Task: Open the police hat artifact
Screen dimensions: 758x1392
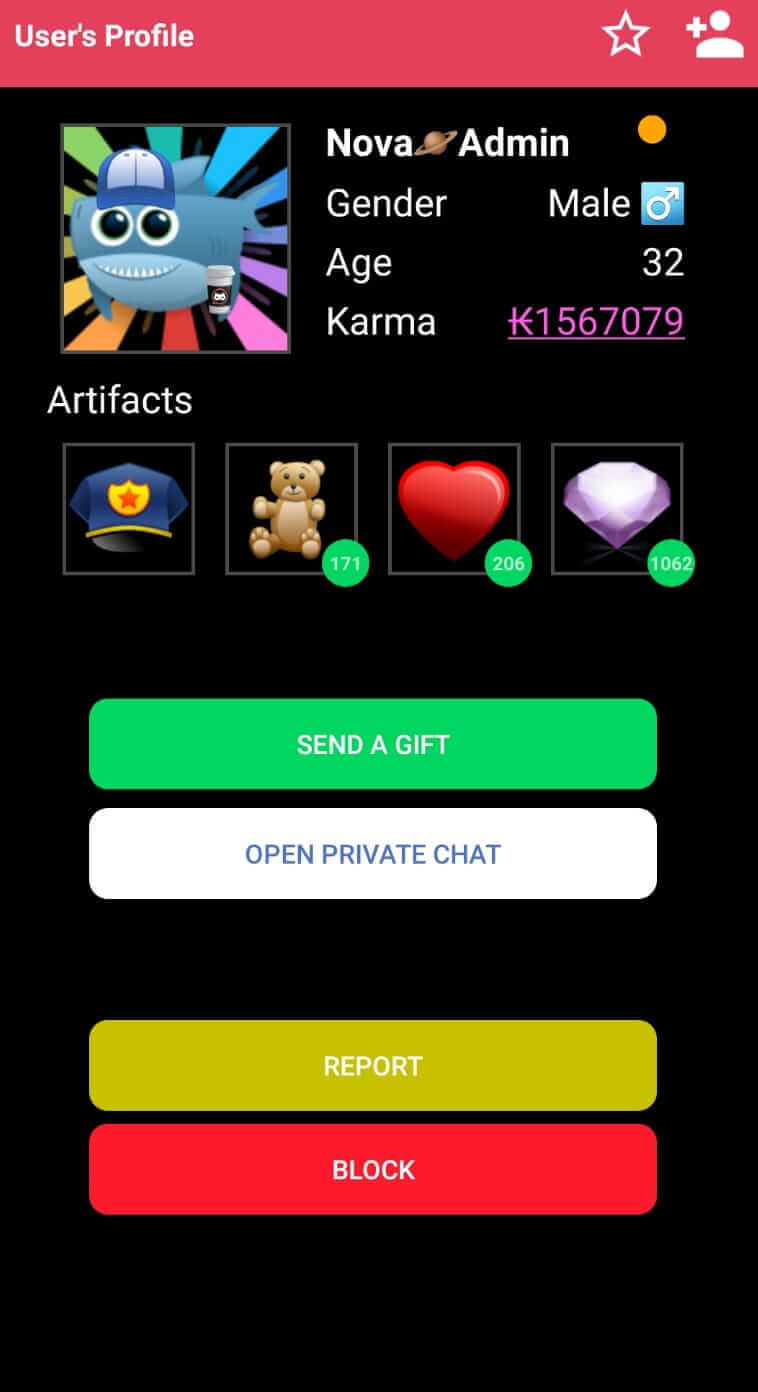Action: coord(128,509)
